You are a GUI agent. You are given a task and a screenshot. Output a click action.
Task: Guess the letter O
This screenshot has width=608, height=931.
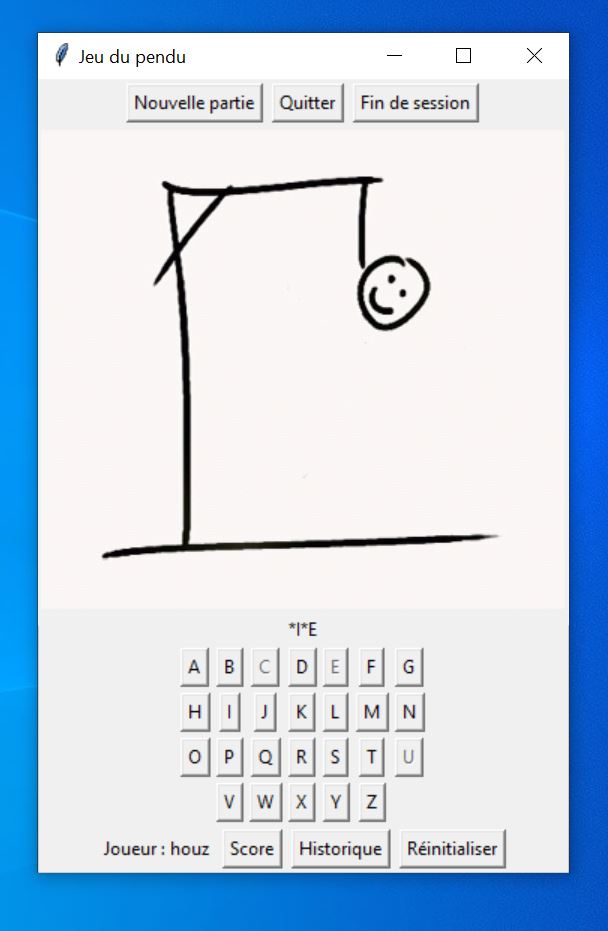point(194,758)
